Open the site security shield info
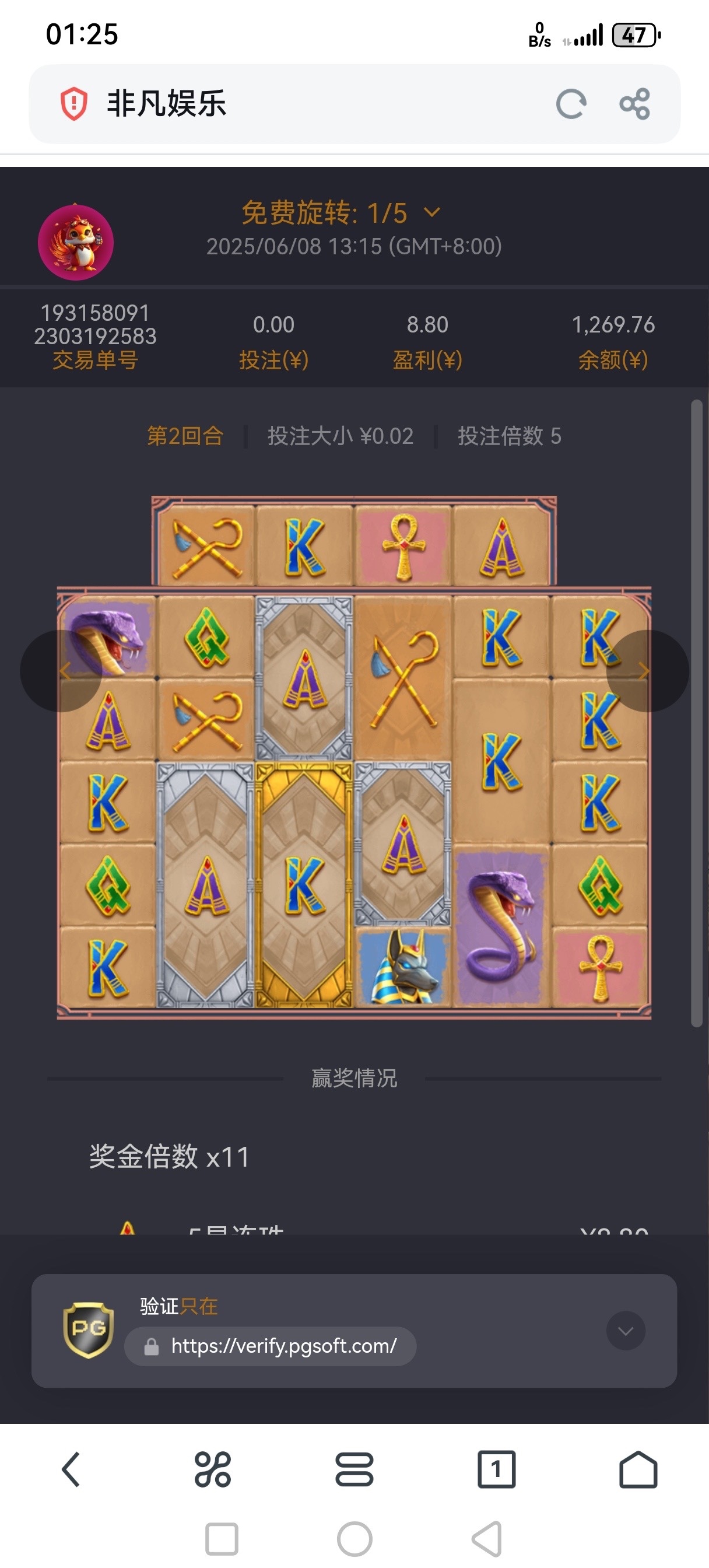This screenshot has height=1568, width=709. pos(74,103)
